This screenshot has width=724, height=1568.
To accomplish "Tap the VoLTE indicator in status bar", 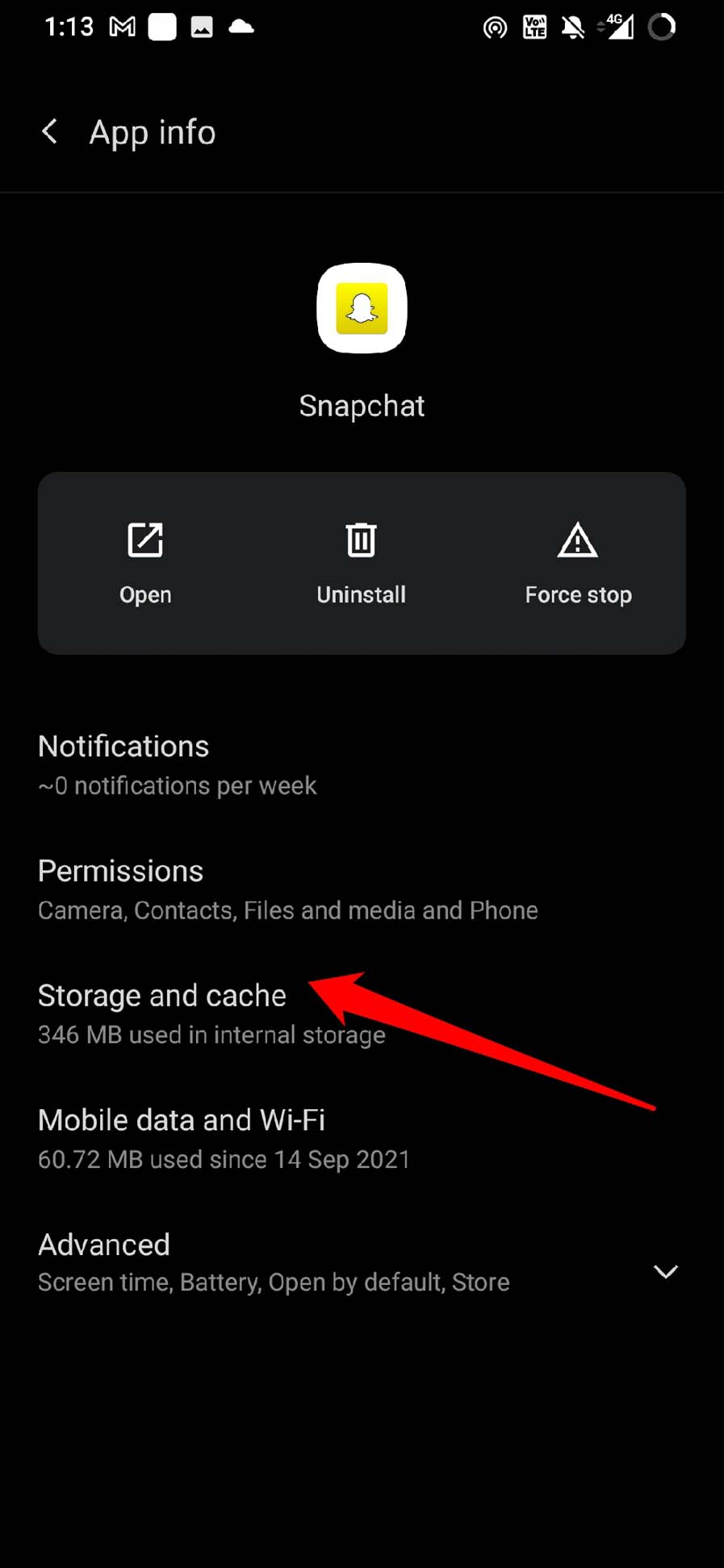I will click(534, 27).
